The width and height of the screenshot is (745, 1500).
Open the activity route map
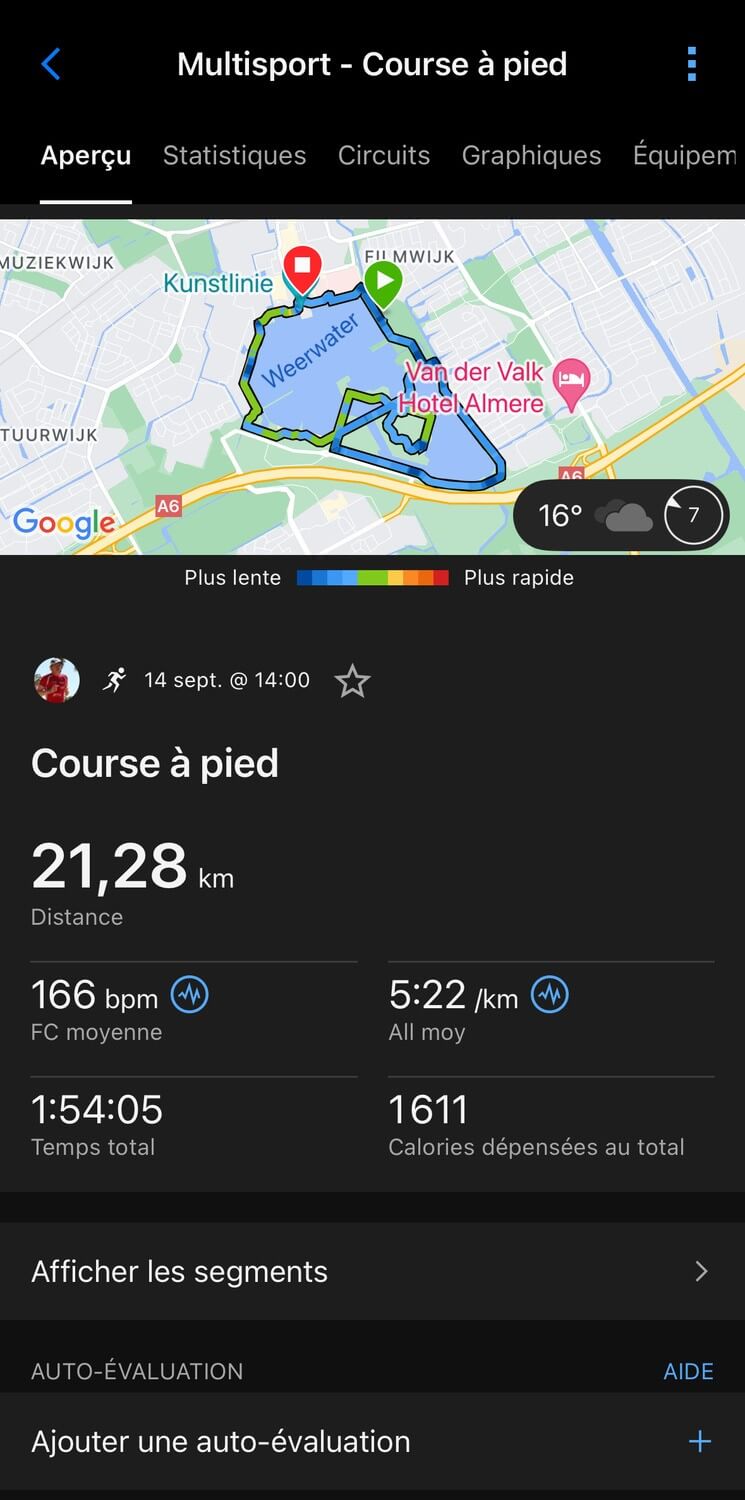(372, 387)
